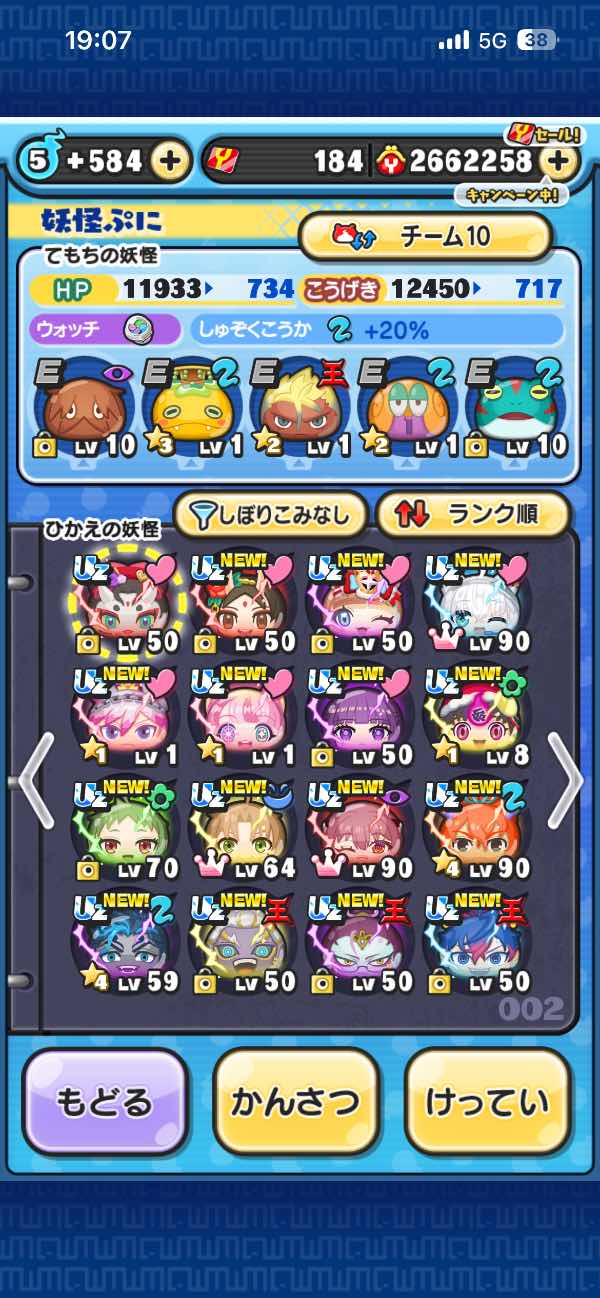Change sorting via ランク順 button
Screen dimensions: 600x1298
point(472,515)
